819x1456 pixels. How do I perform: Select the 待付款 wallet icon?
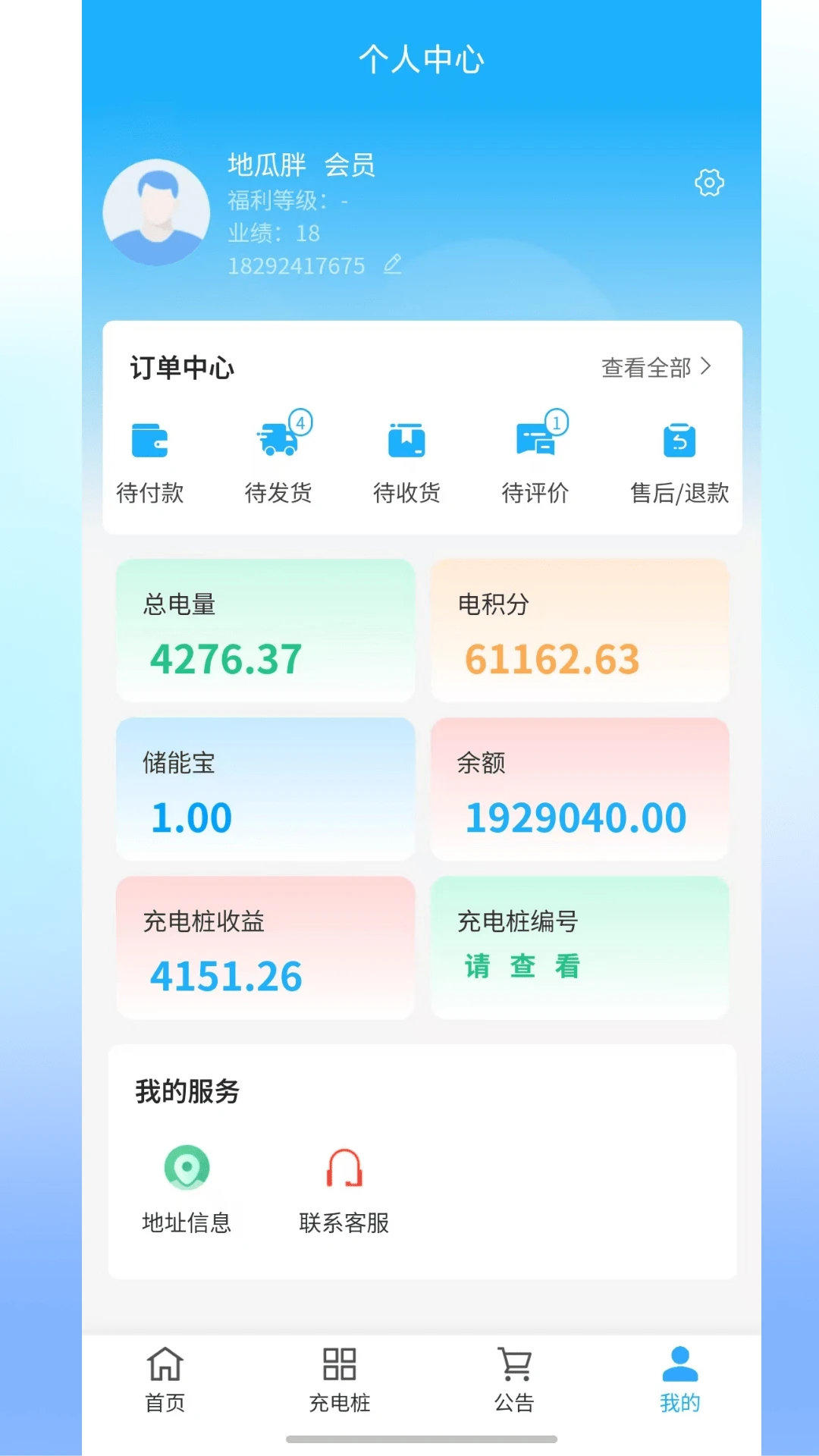(x=149, y=440)
